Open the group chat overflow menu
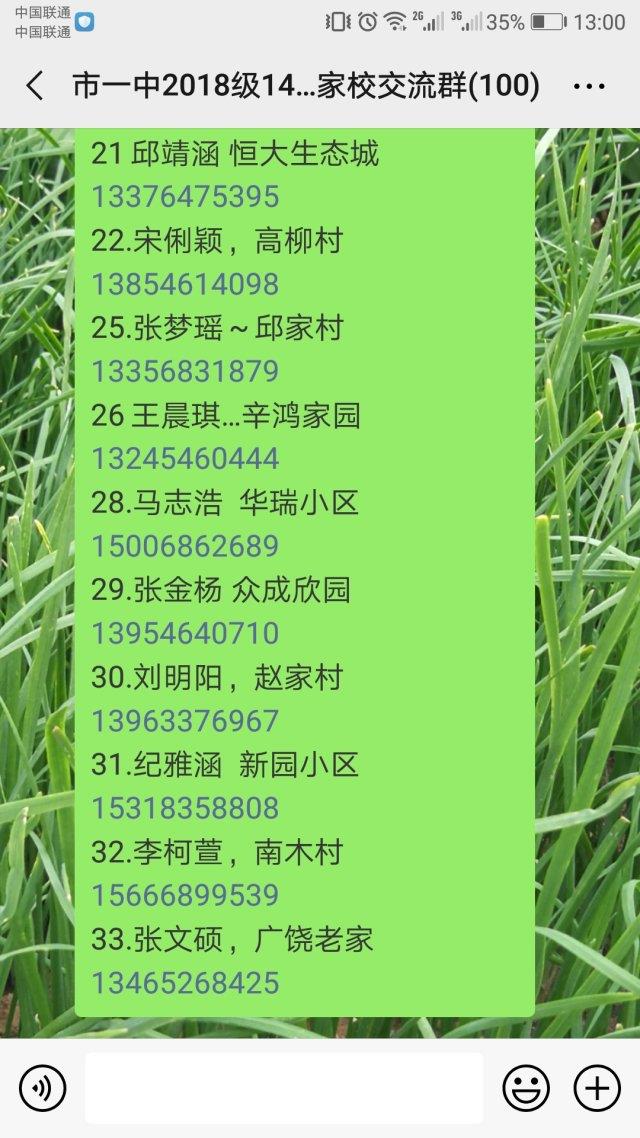Viewport: 640px width, 1138px height. [x=588, y=86]
